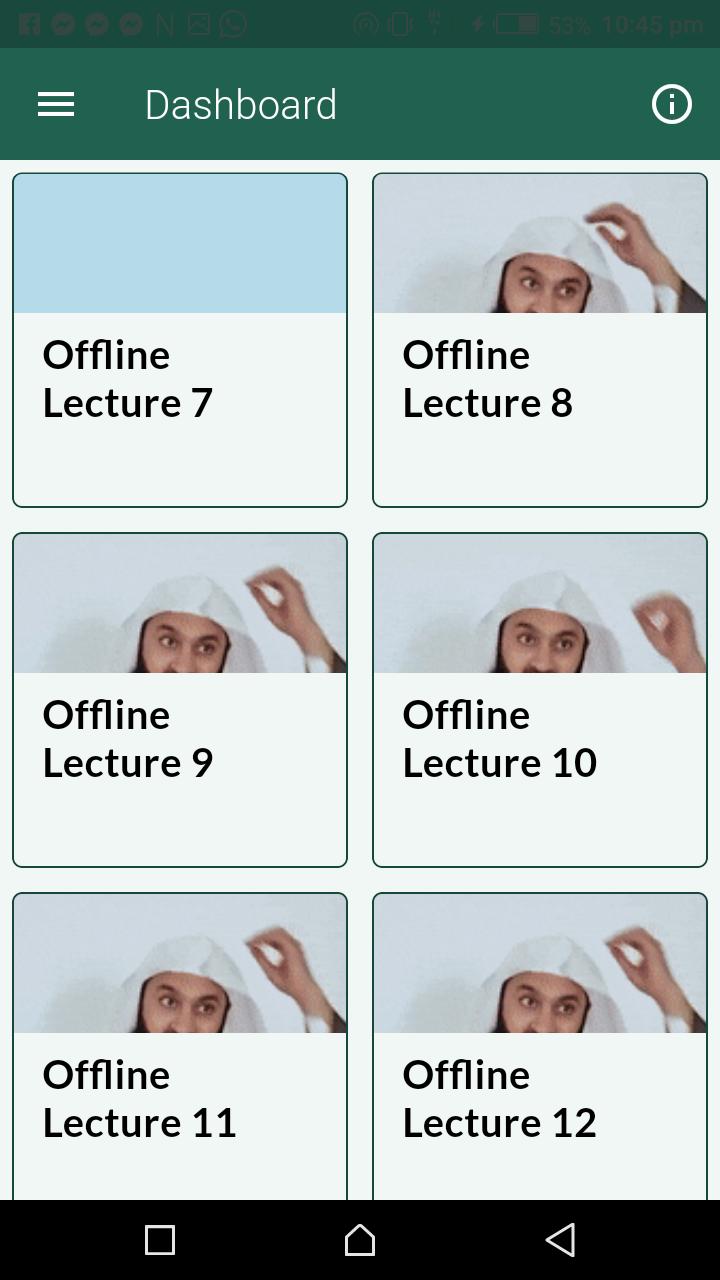Open the navigation drawer menu

click(56, 104)
